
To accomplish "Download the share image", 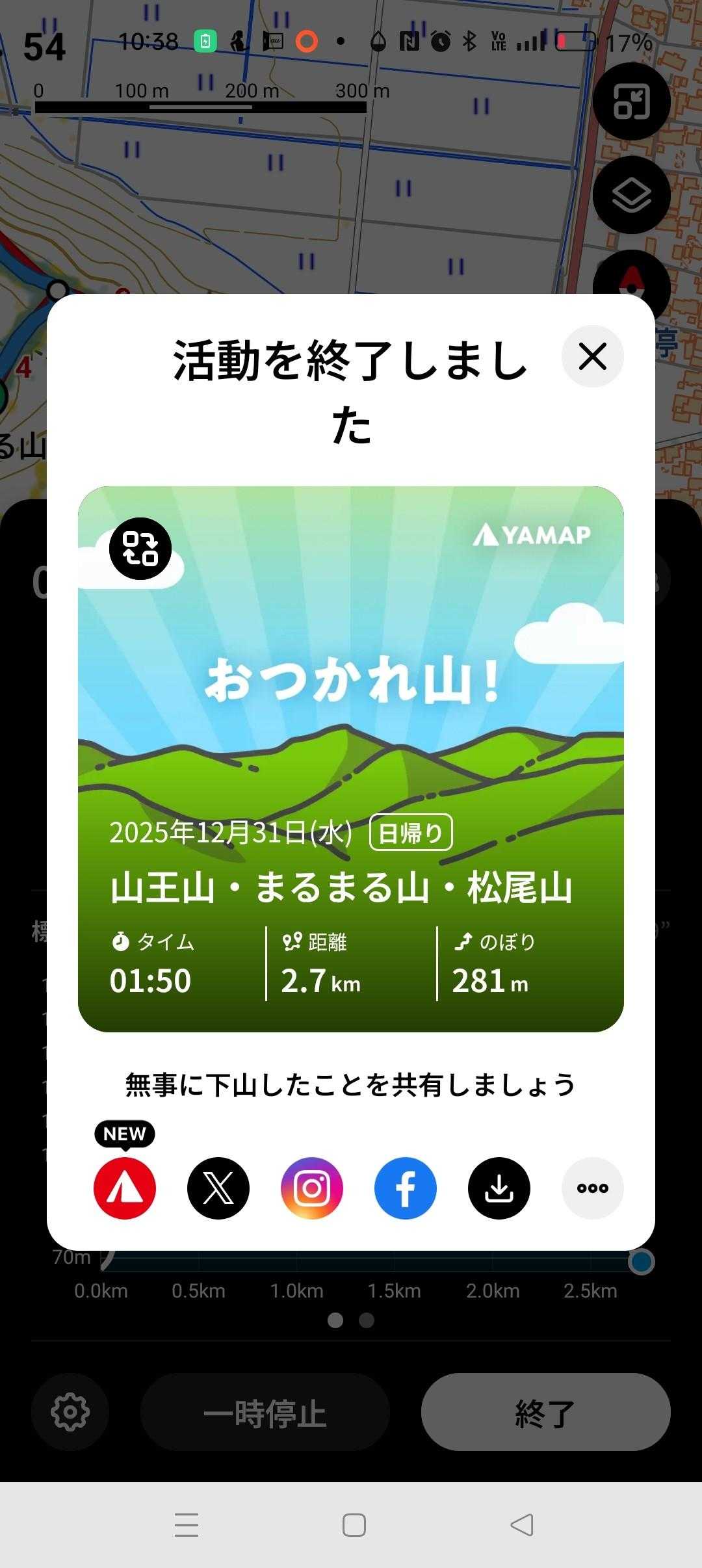I will point(499,1188).
